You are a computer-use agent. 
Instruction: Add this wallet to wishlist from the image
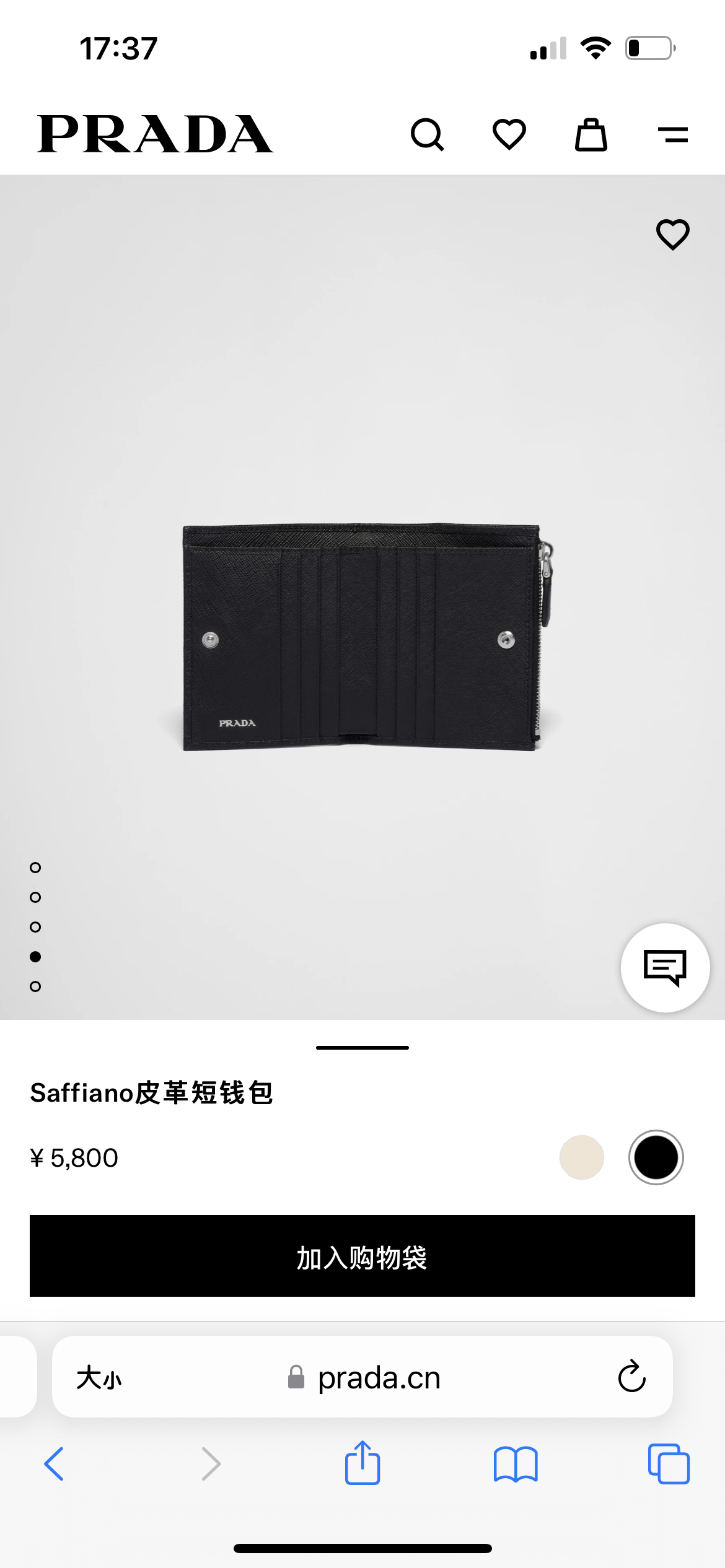coord(672,235)
